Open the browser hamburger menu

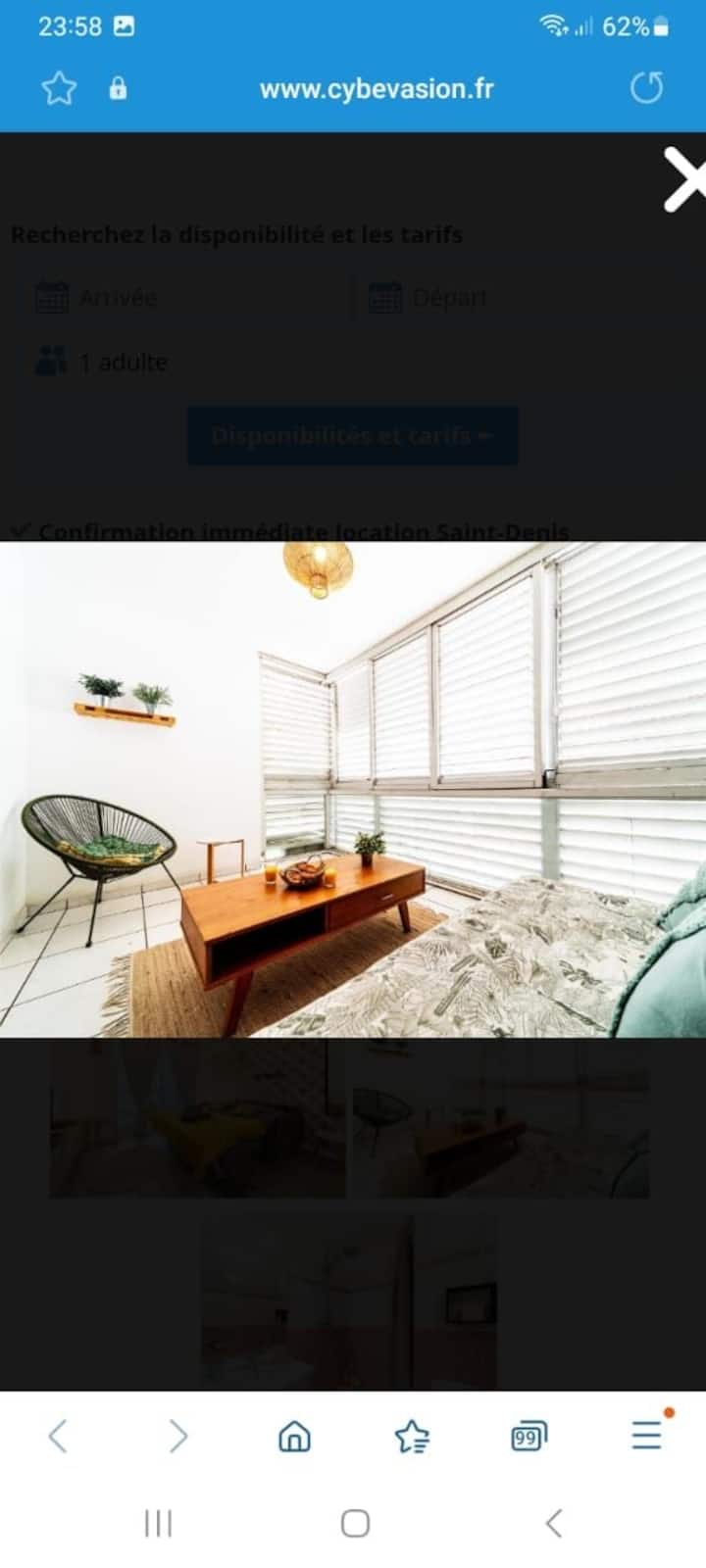[647, 1436]
